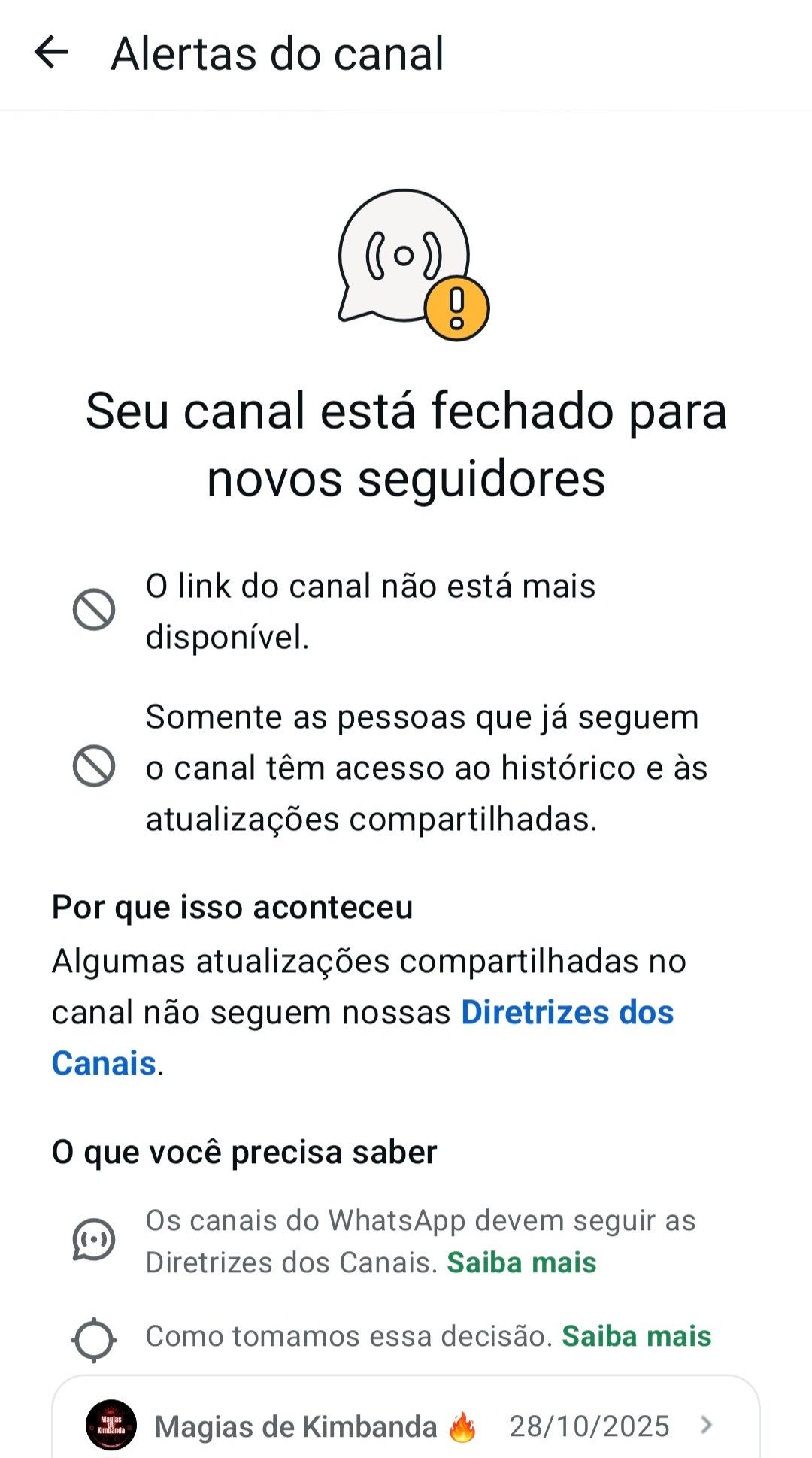Tap Saiba mais next to Como tomamos essa decisão
Screen dimensions: 812x1458
click(x=636, y=1336)
